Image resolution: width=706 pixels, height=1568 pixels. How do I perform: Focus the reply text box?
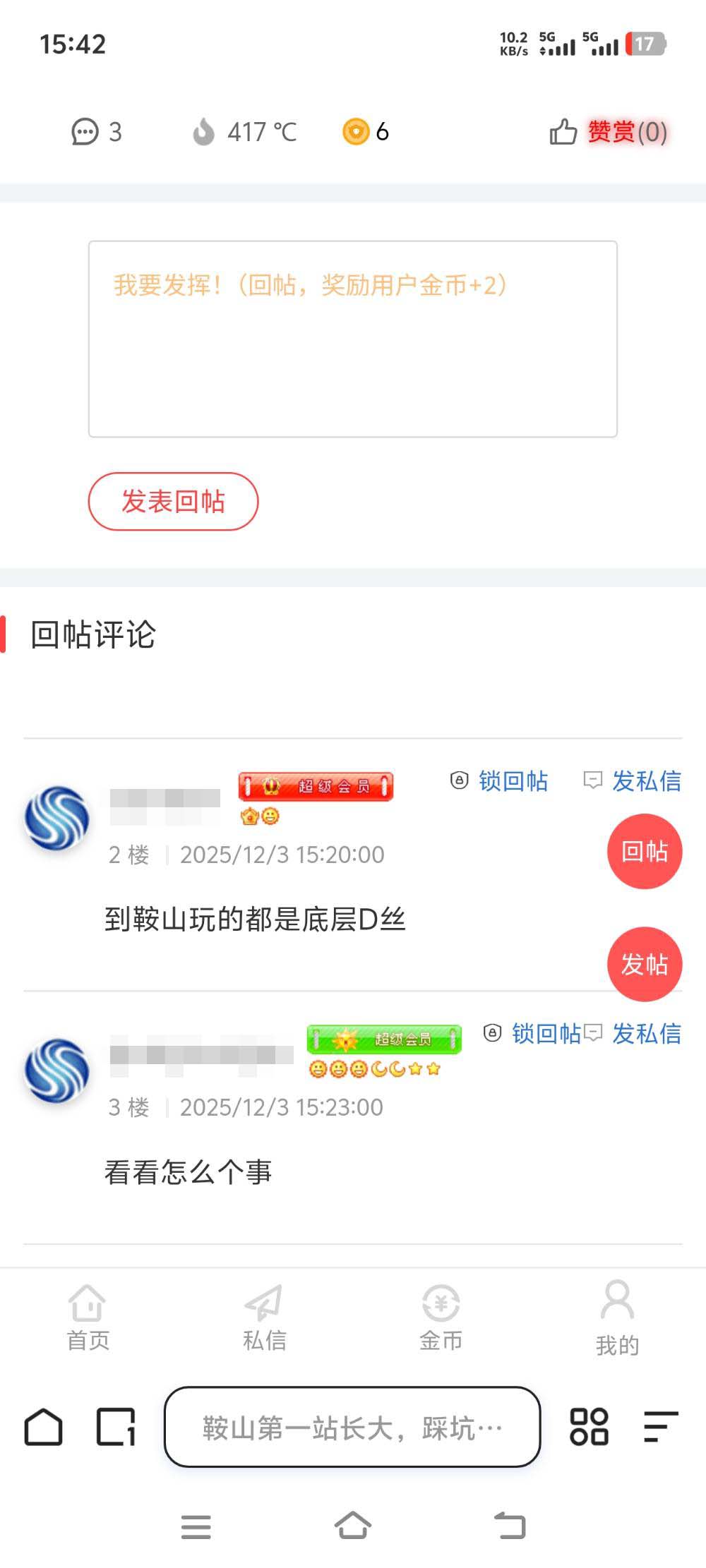[352, 339]
